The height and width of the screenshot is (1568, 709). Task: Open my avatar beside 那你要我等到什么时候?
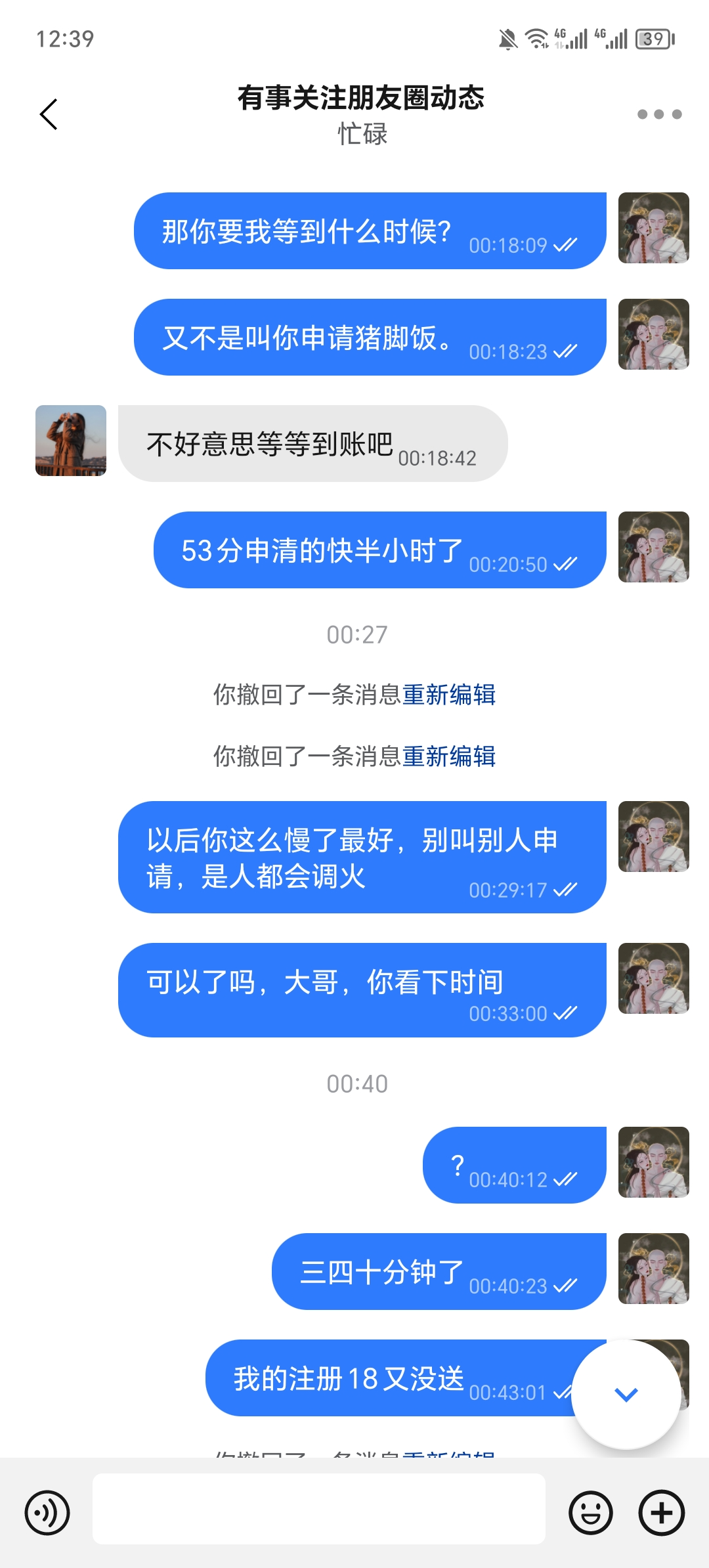coord(653,228)
